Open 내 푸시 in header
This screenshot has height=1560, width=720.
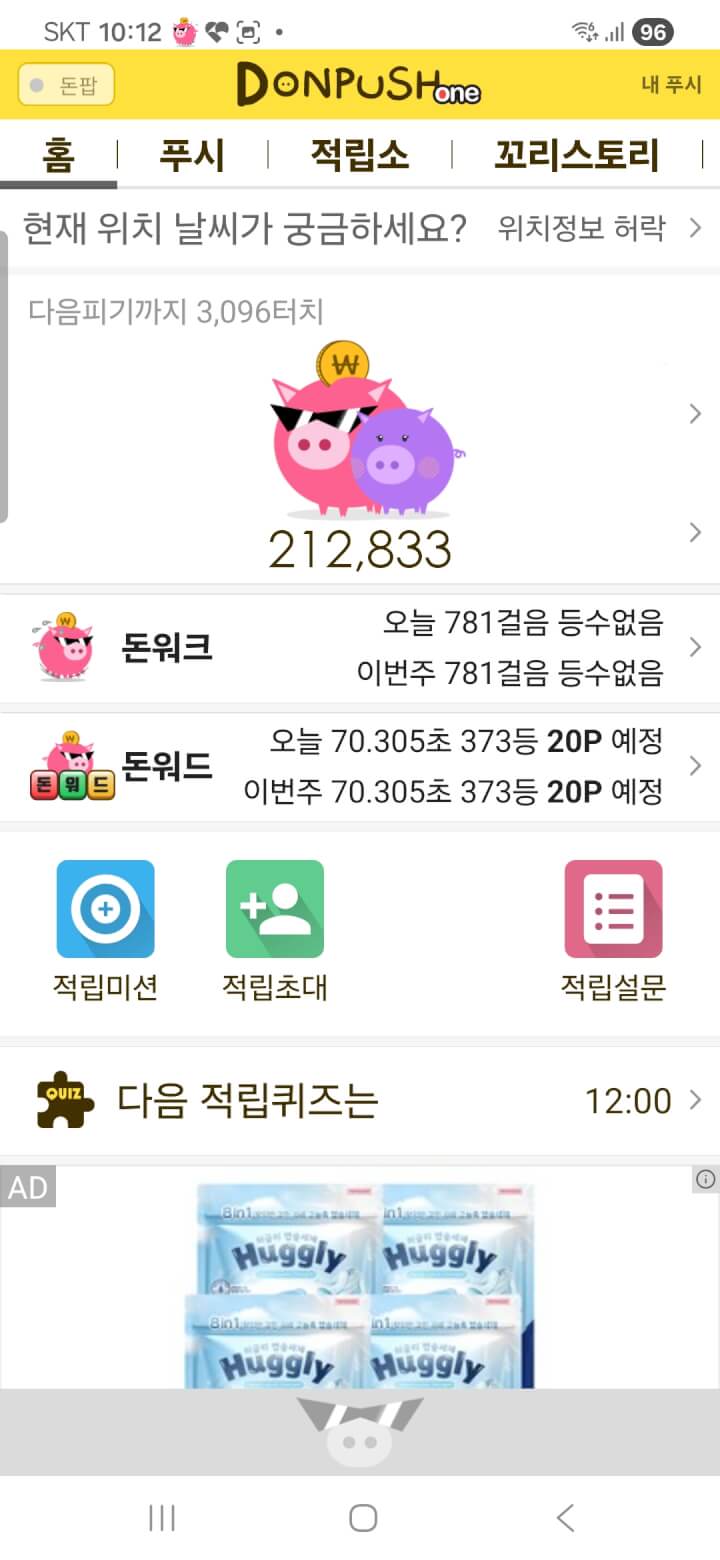[671, 85]
